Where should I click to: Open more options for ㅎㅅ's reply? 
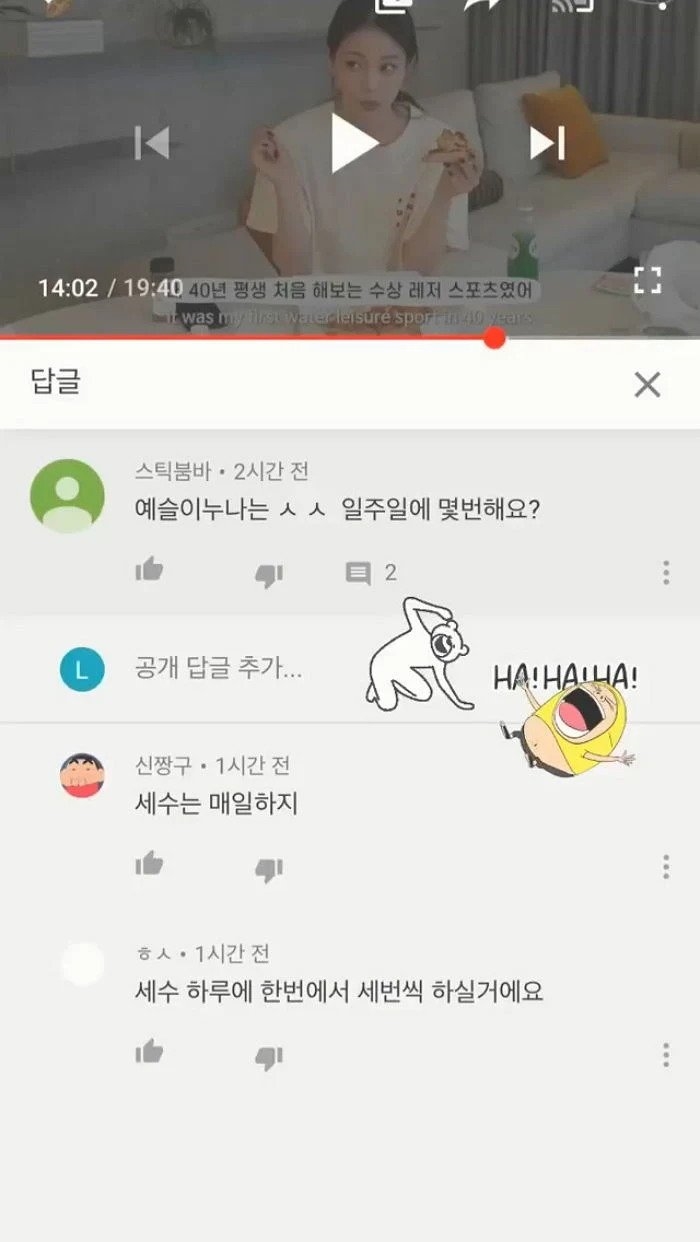coord(666,1054)
